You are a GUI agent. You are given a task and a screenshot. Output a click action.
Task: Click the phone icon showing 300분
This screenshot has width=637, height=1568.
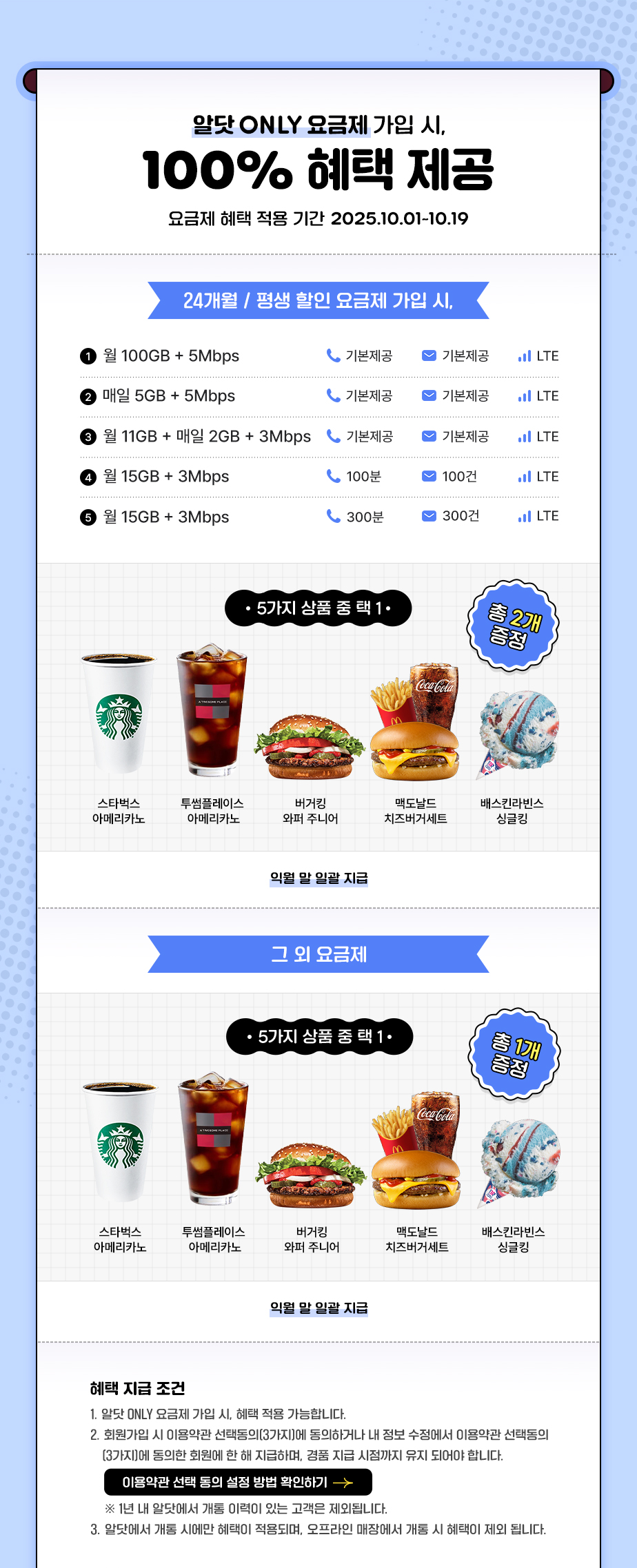point(333,516)
